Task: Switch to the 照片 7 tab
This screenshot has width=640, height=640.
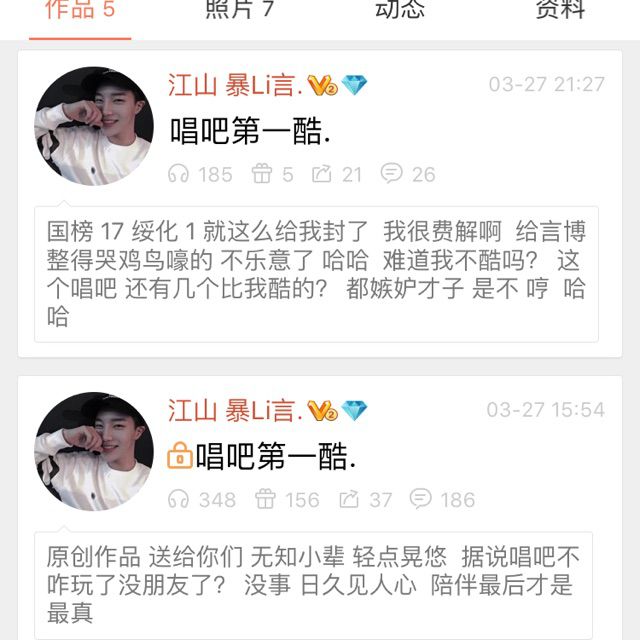Action: [239, 11]
